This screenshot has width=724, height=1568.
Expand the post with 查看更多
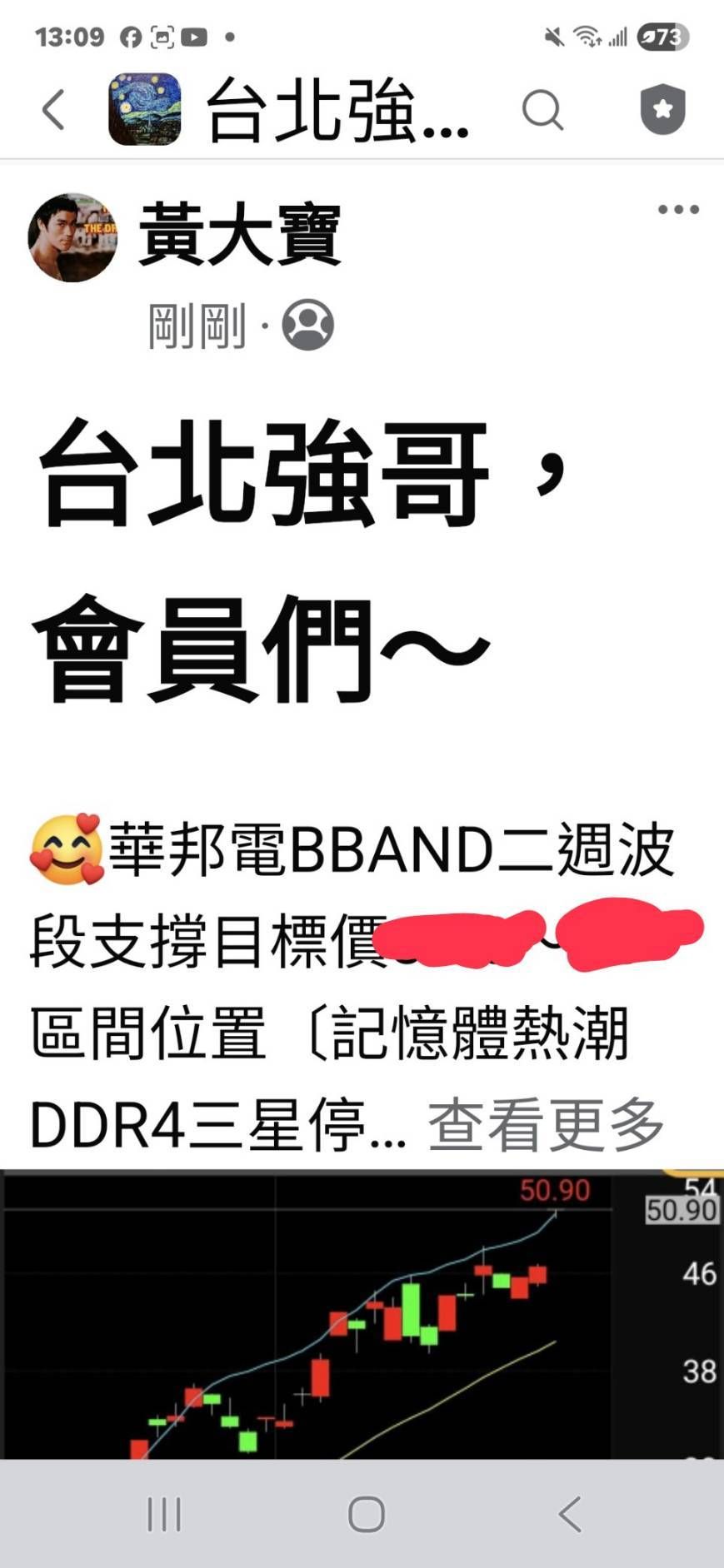click(546, 1124)
